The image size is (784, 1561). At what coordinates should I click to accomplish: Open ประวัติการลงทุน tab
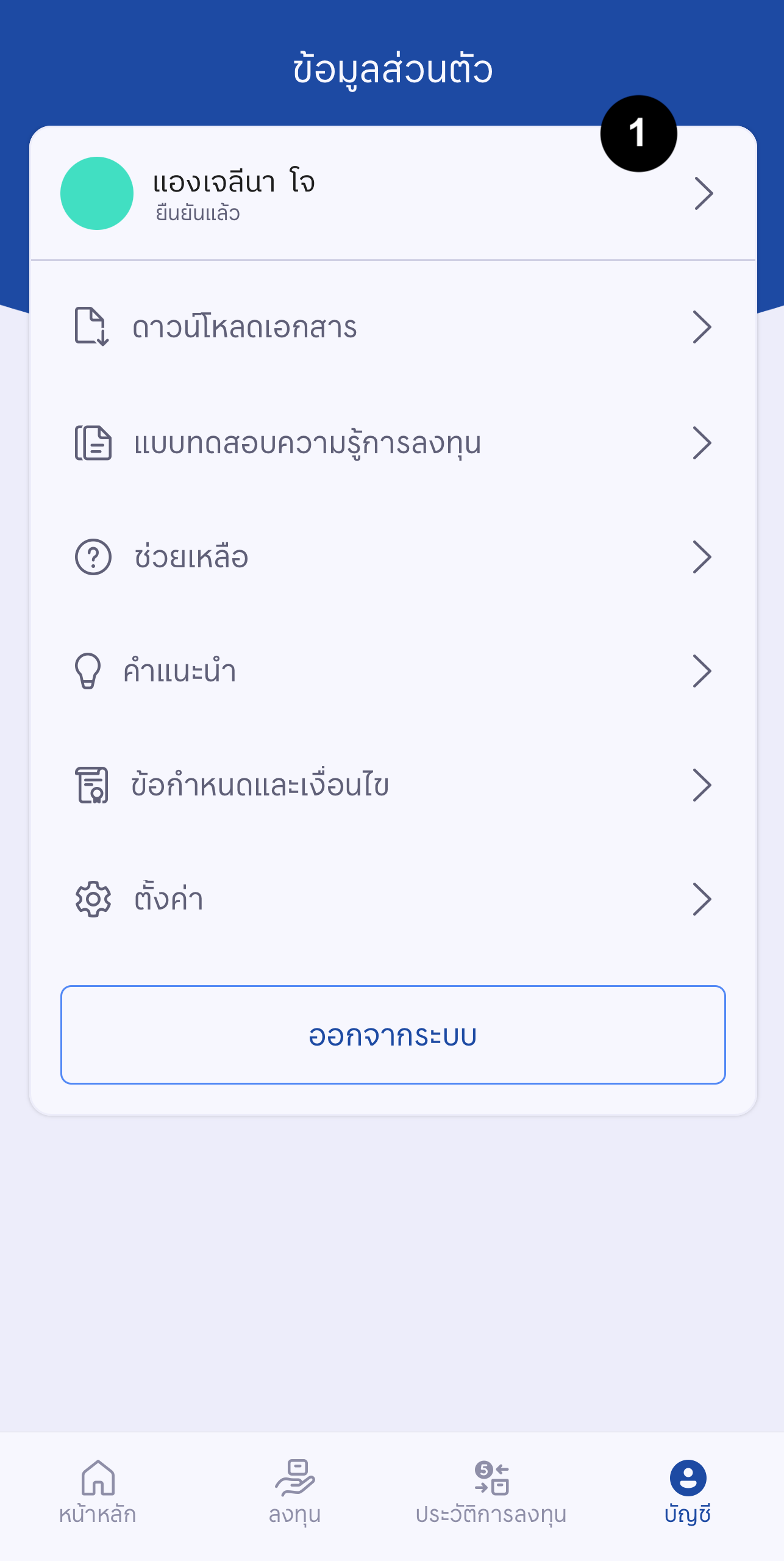[491, 1491]
